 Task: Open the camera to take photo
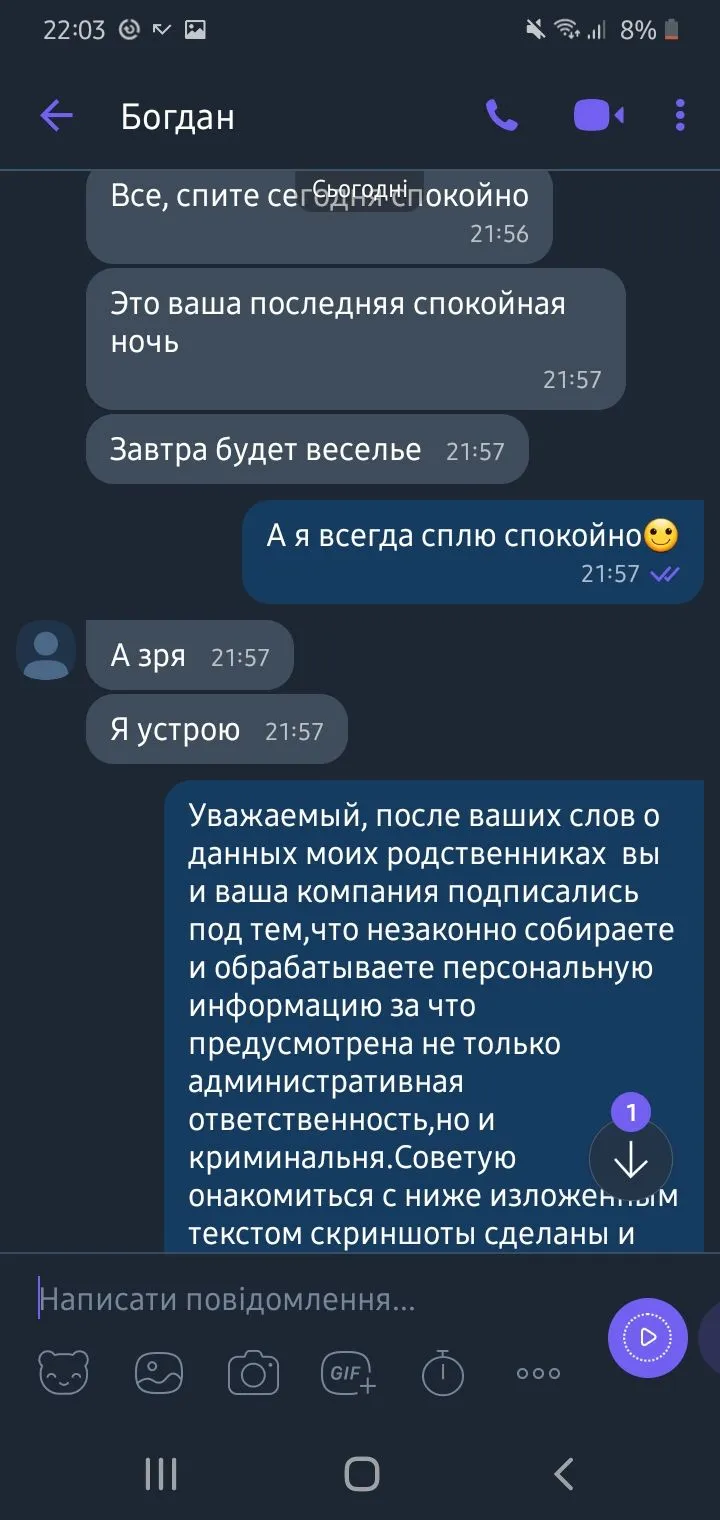pyautogui.click(x=253, y=1372)
